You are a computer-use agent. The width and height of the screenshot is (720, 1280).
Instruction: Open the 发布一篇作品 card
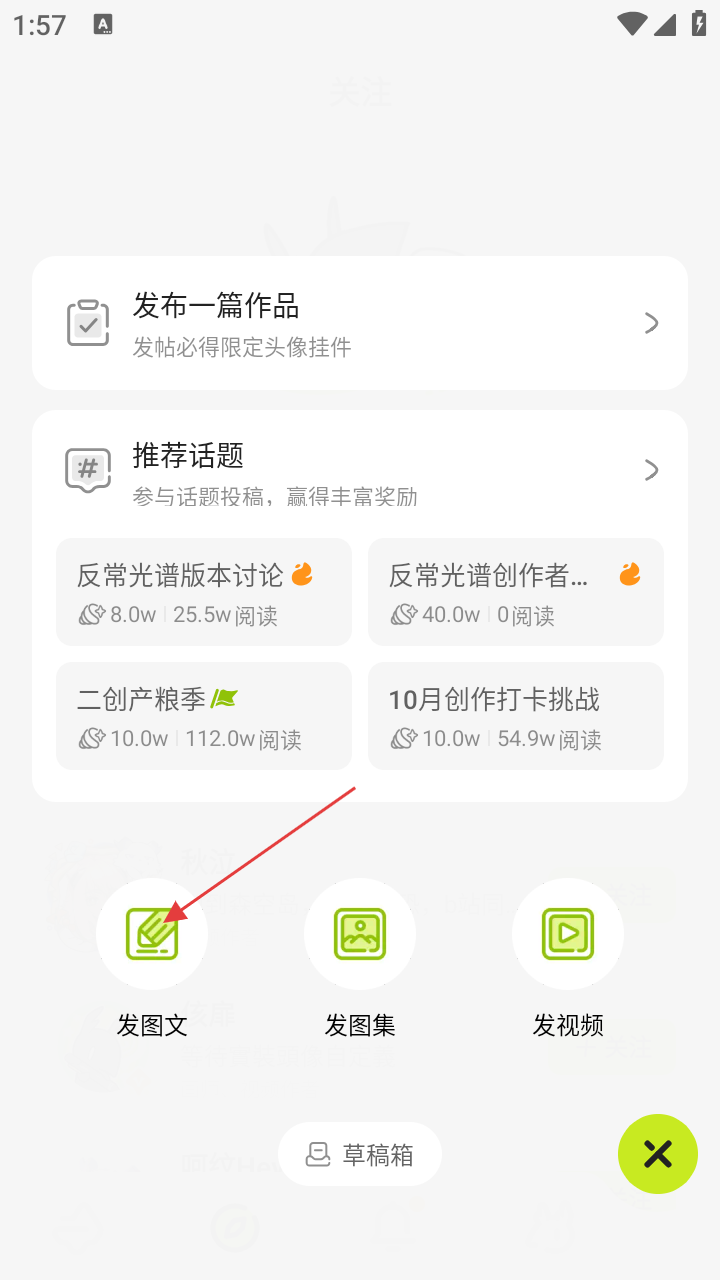360,323
